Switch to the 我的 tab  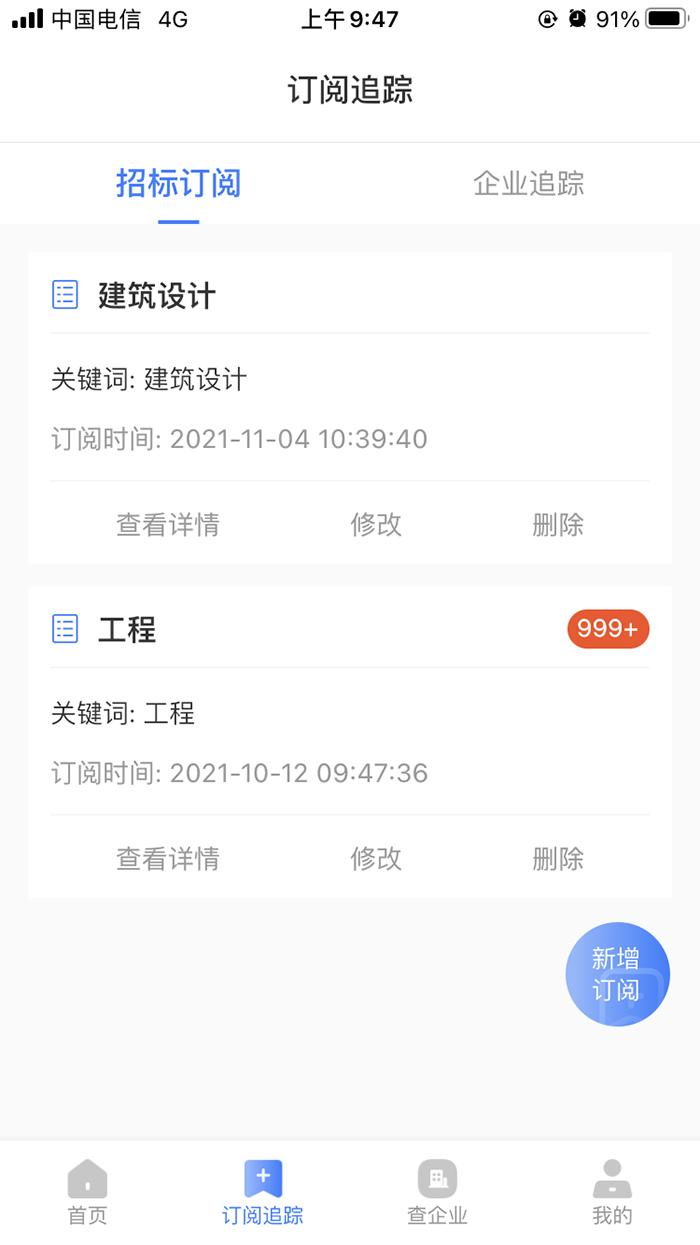tap(612, 1192)
